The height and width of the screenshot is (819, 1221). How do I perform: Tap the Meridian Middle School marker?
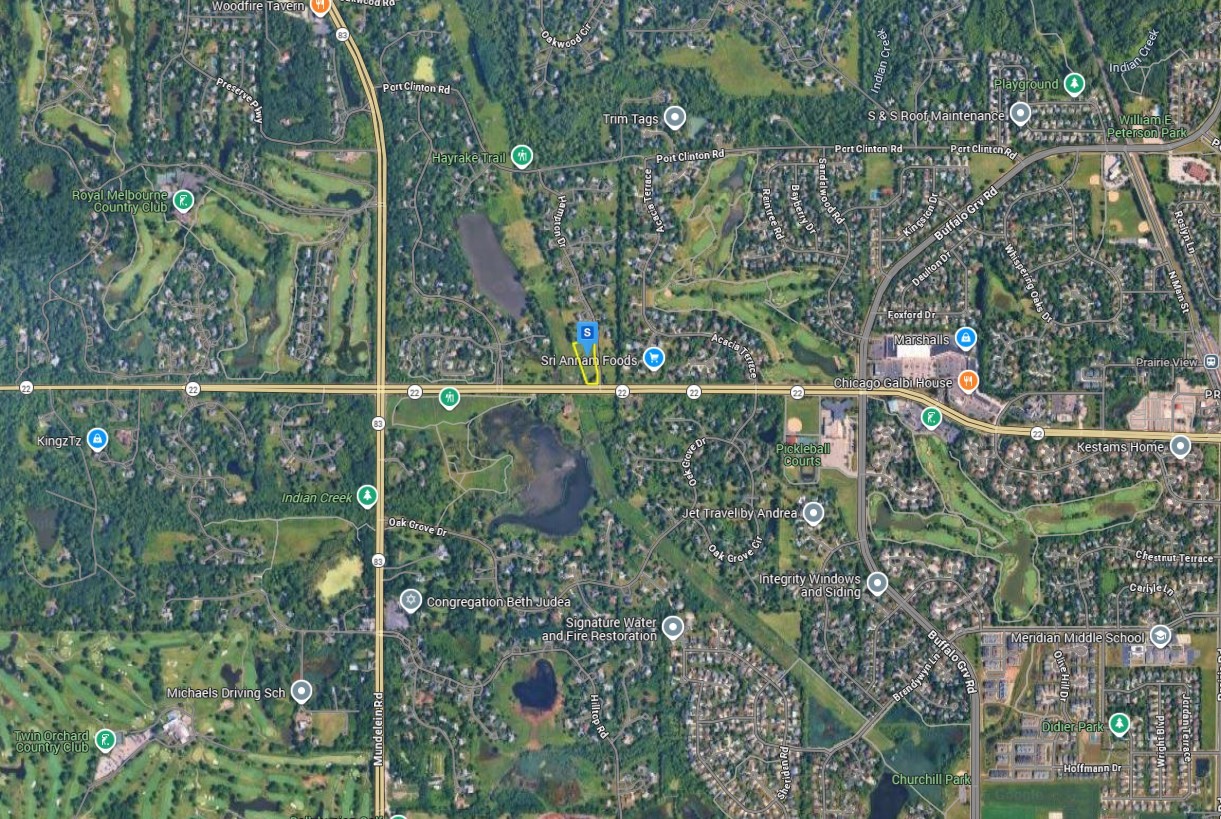coord(1159,636)
